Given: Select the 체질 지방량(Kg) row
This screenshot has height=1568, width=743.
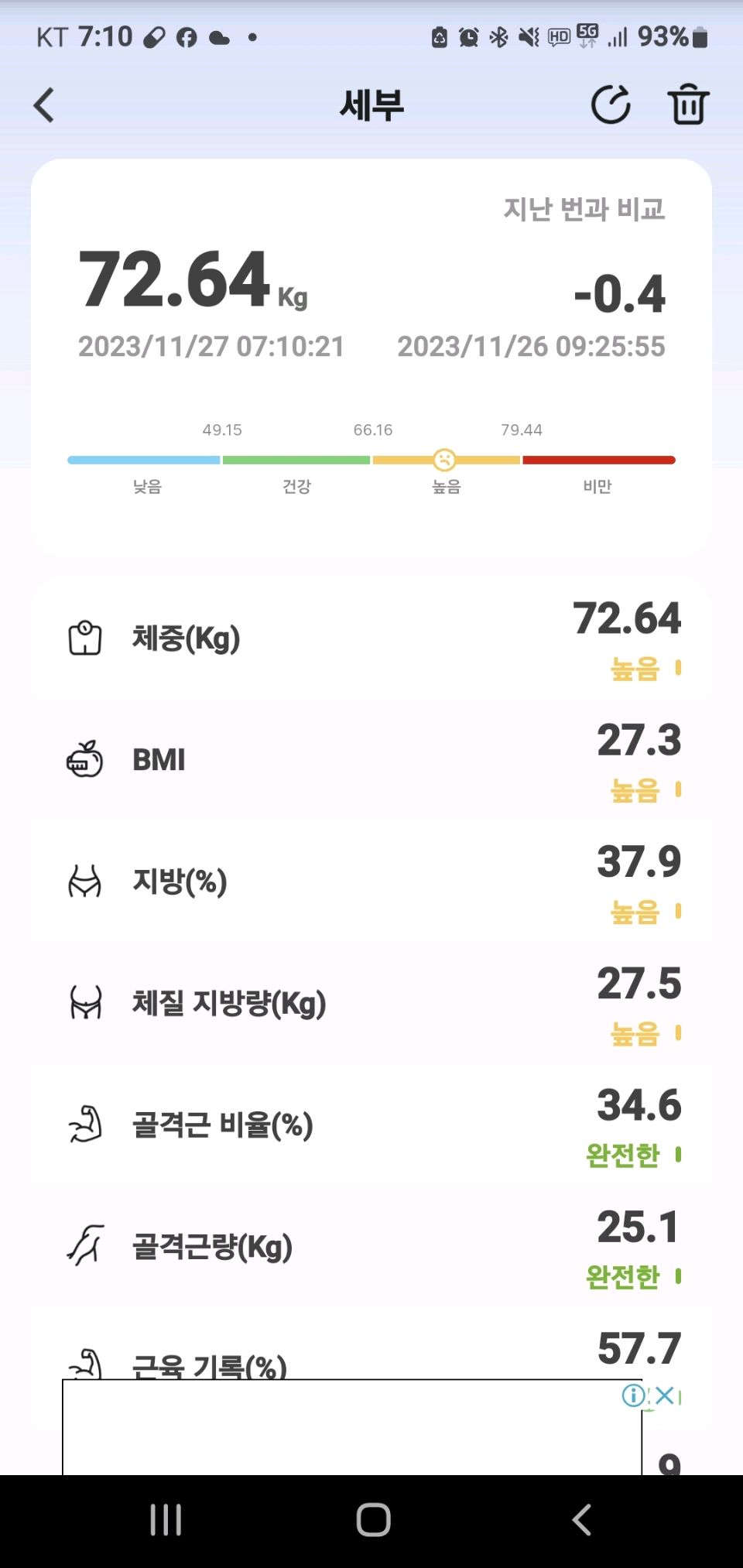Looking at the screenshot, I should [x=371, y=1003].
